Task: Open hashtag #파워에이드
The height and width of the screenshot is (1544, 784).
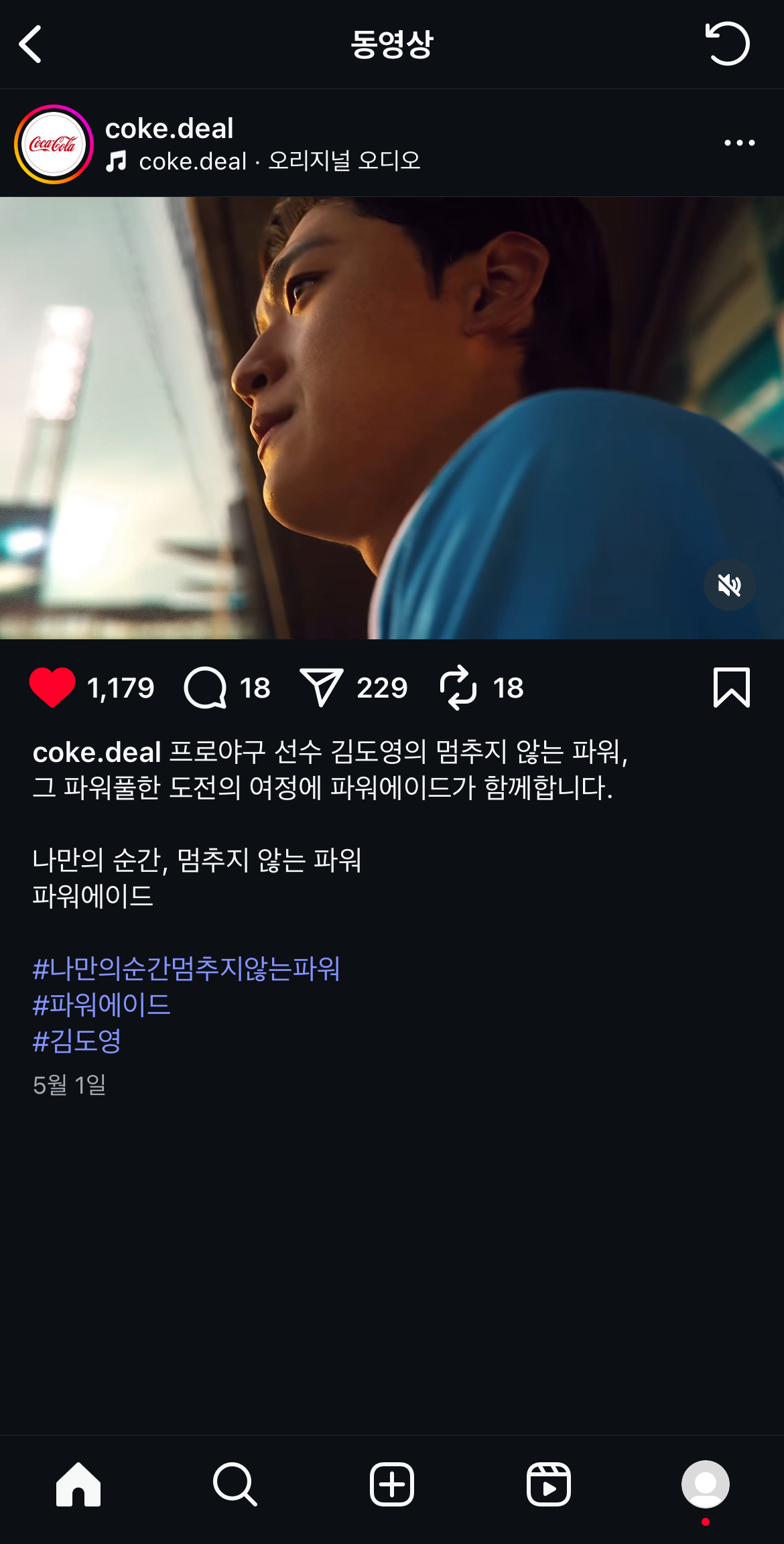Action: click(102, 1005)
